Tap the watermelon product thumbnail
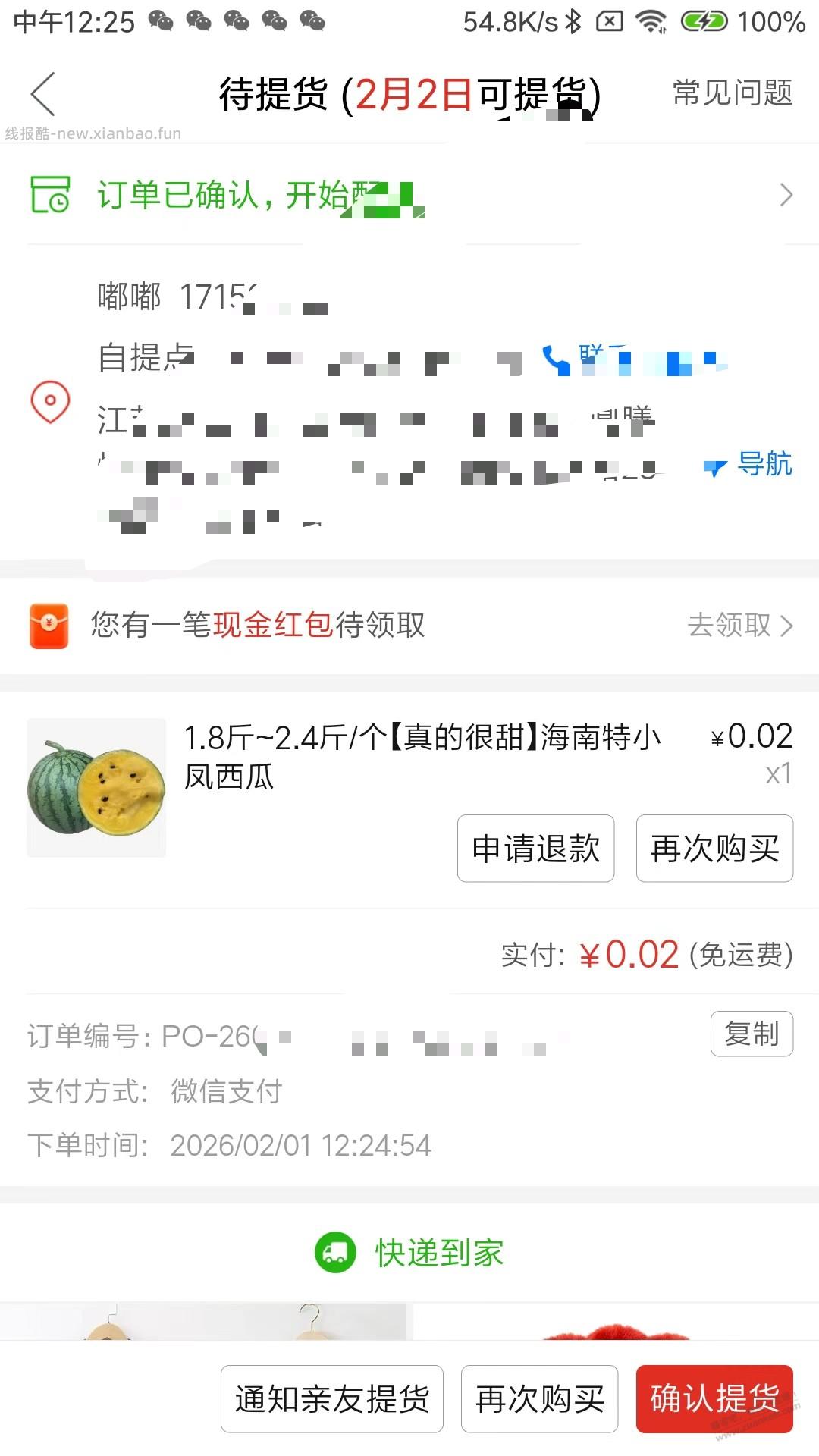Viewport: 819px width, 1456px height. click(x=96, y=789)
